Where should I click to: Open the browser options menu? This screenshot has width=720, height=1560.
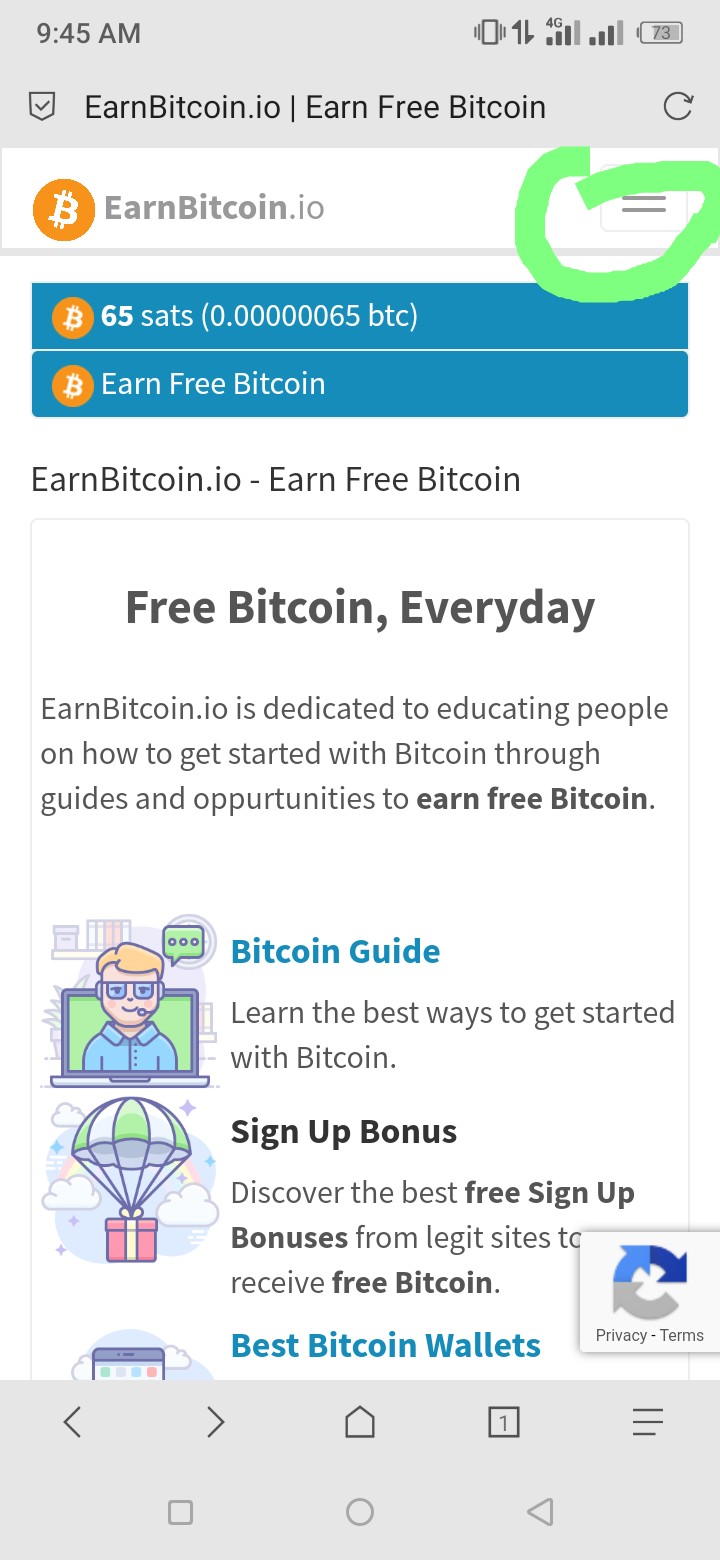pos(647,1421)
